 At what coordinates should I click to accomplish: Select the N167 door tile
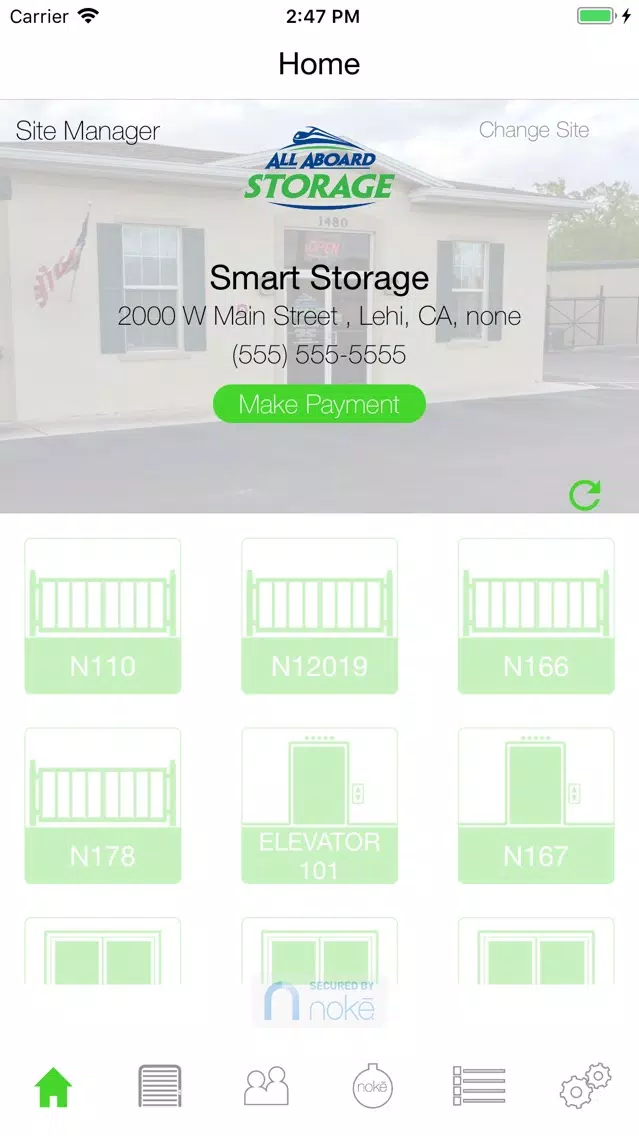(x=536, y=806)
